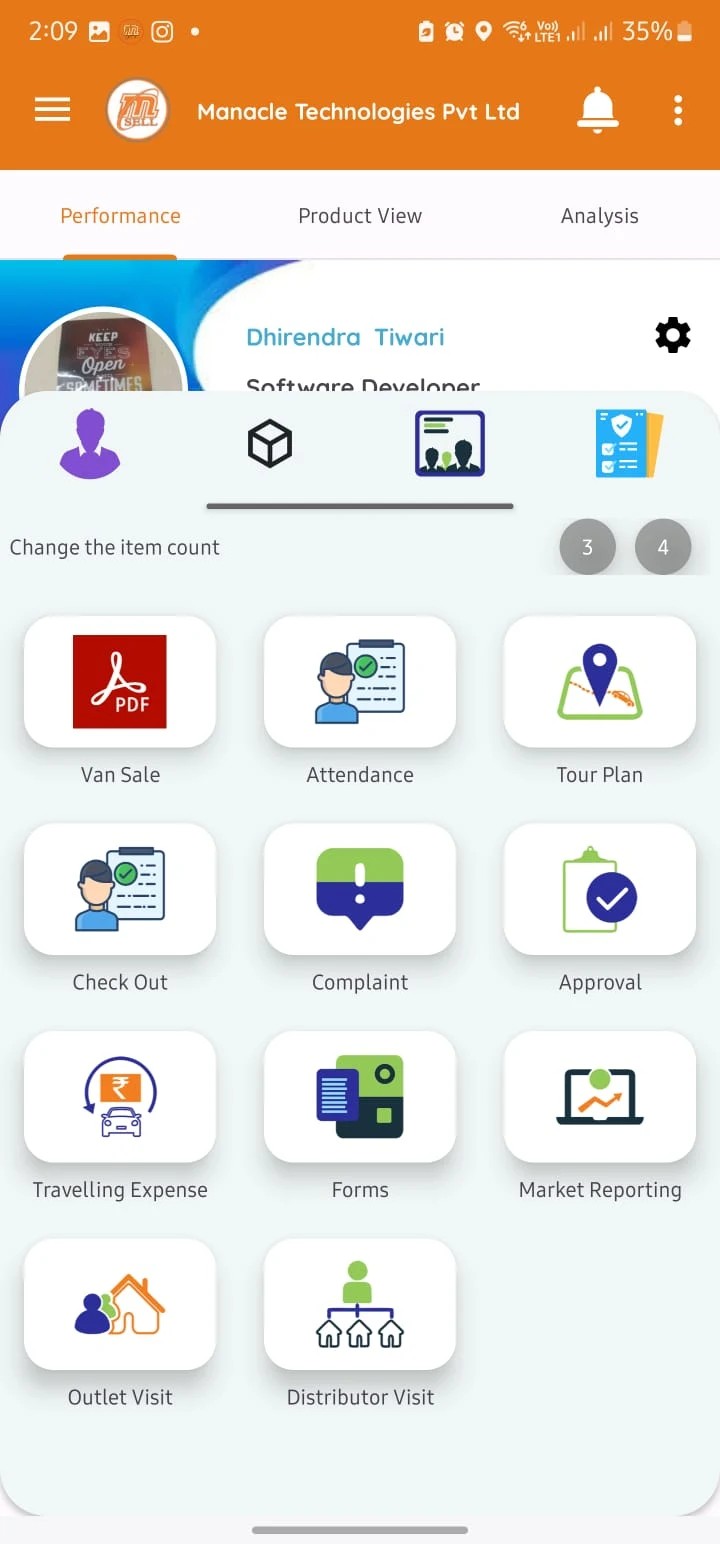Viewport: 720px width, 1544px height.
Task: Open the three-dot overflow menu
Action: tap(678, 110)
